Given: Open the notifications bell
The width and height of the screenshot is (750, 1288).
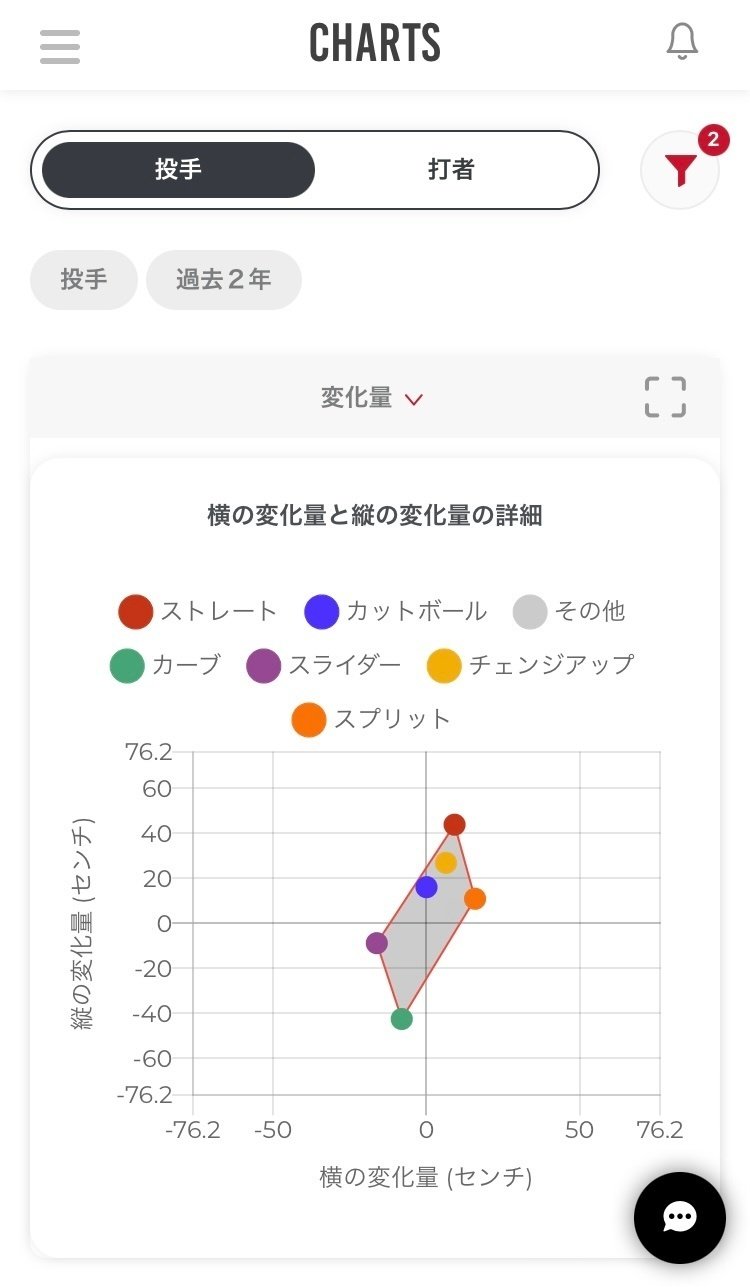Looking at the screenshot, I should coord(682,42).
